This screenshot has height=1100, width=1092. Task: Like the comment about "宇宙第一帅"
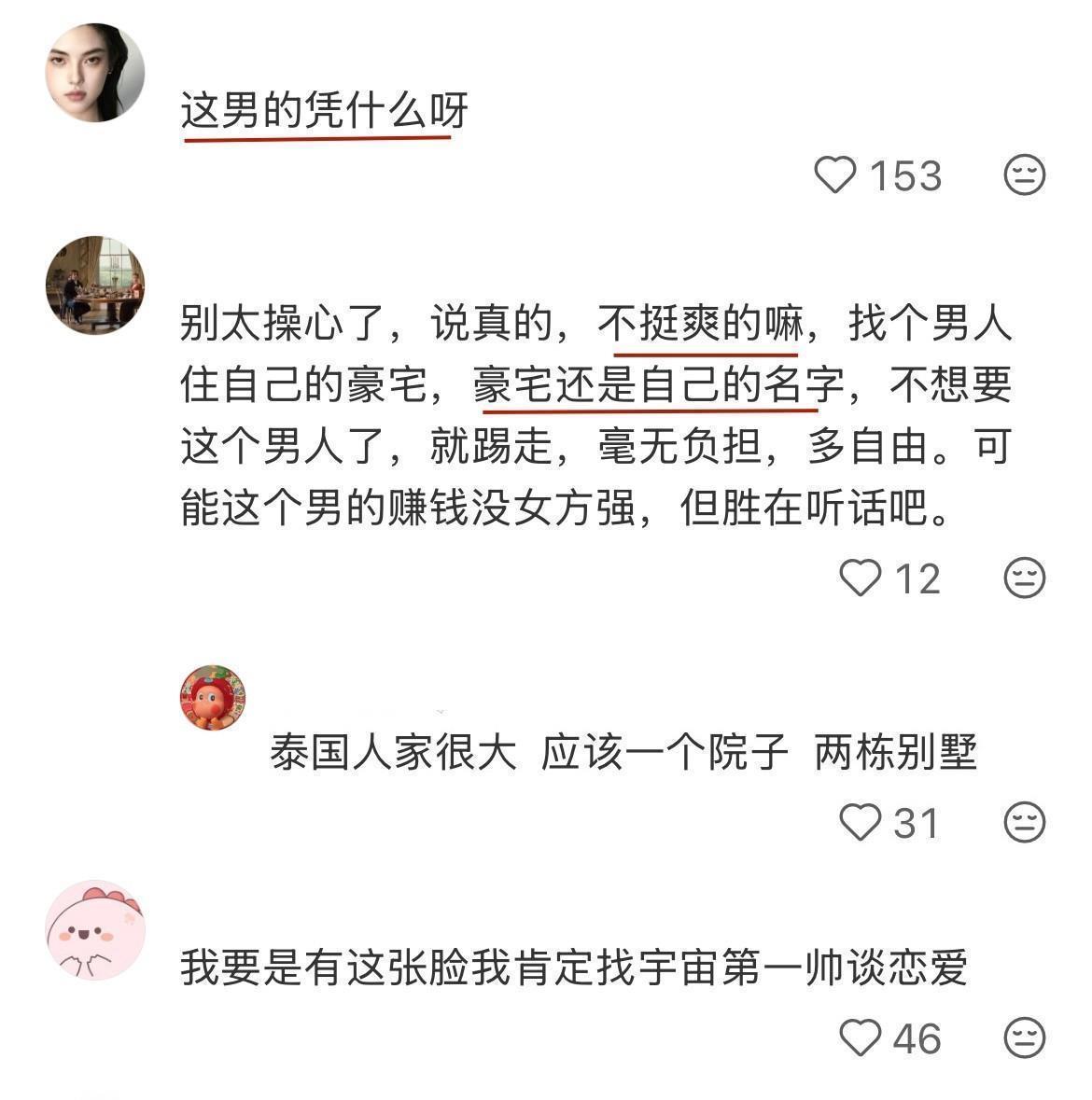[860, 1038]
